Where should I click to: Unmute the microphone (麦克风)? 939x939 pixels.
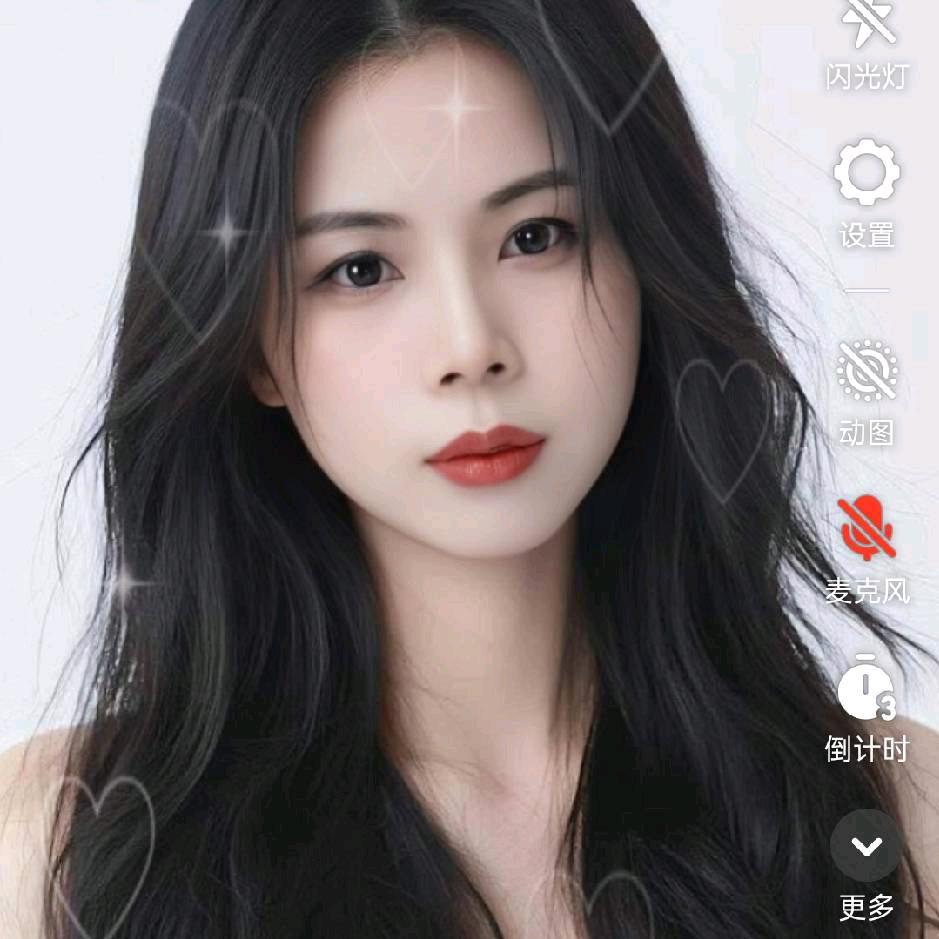click(x=866, y=528)
